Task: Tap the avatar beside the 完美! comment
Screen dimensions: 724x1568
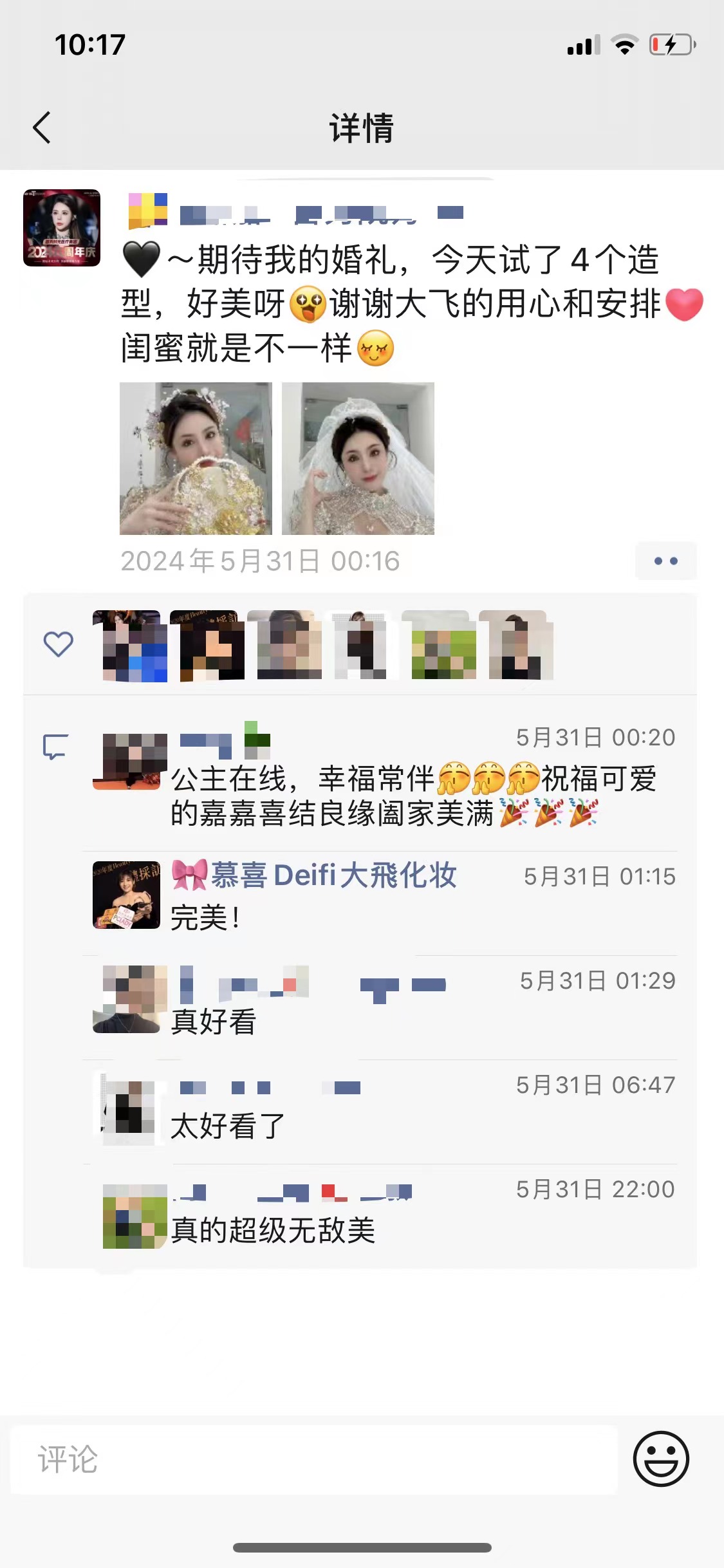Action: coord(126,895)
